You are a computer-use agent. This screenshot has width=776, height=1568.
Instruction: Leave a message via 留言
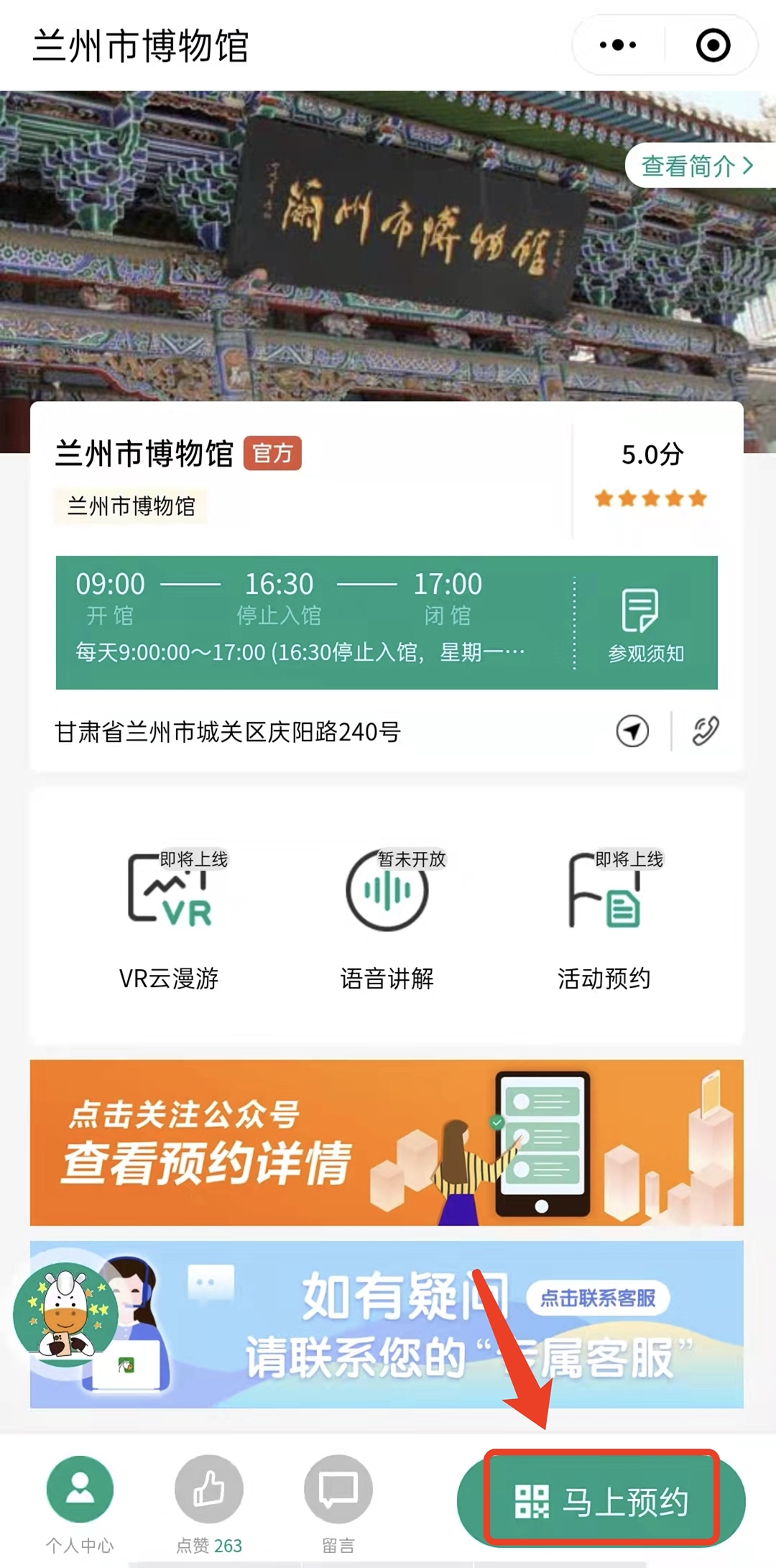[x=338, y=1501]
